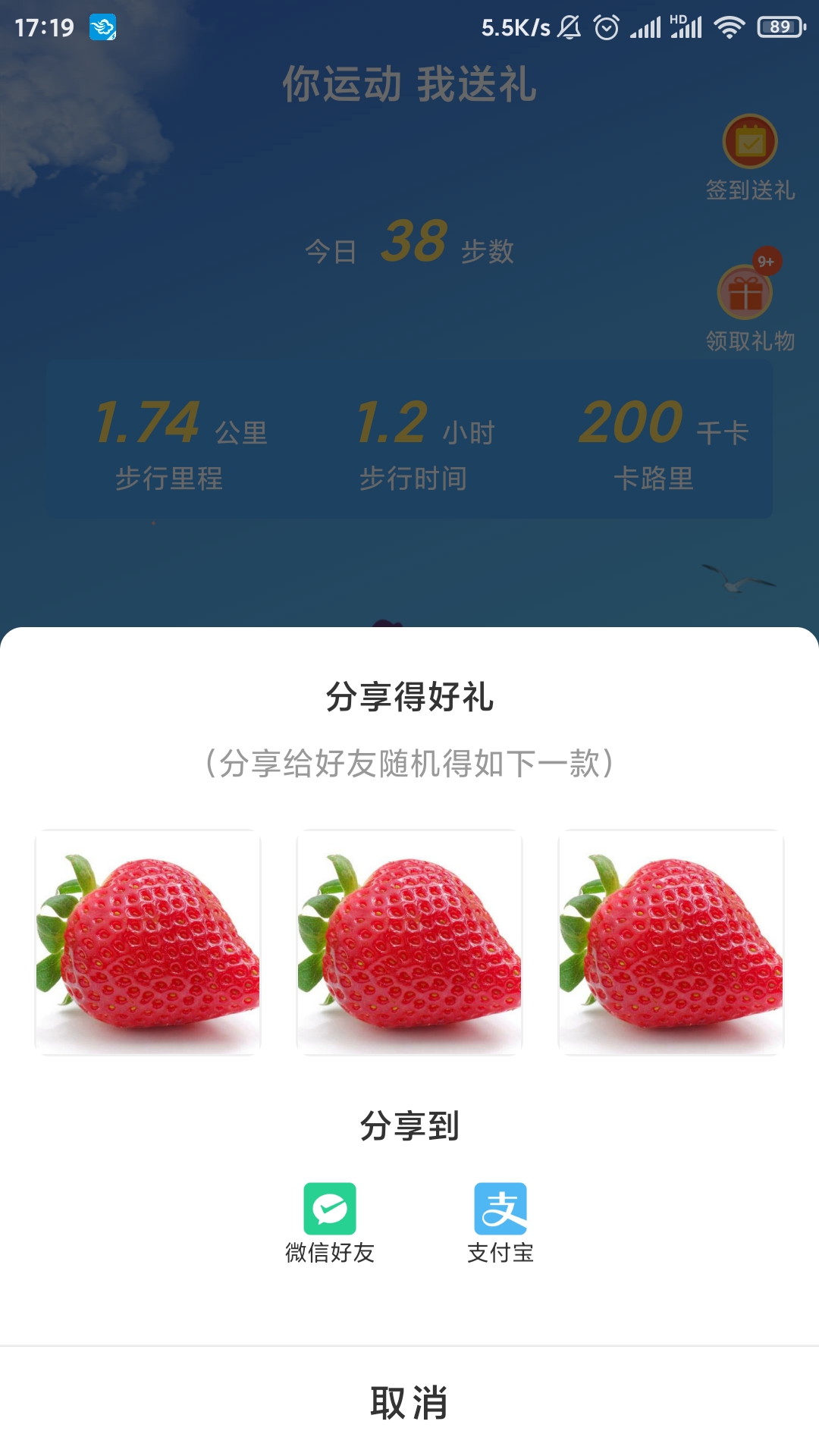
Task: Share via 支付宝 (Alipay)
Action: point(500,1222)
